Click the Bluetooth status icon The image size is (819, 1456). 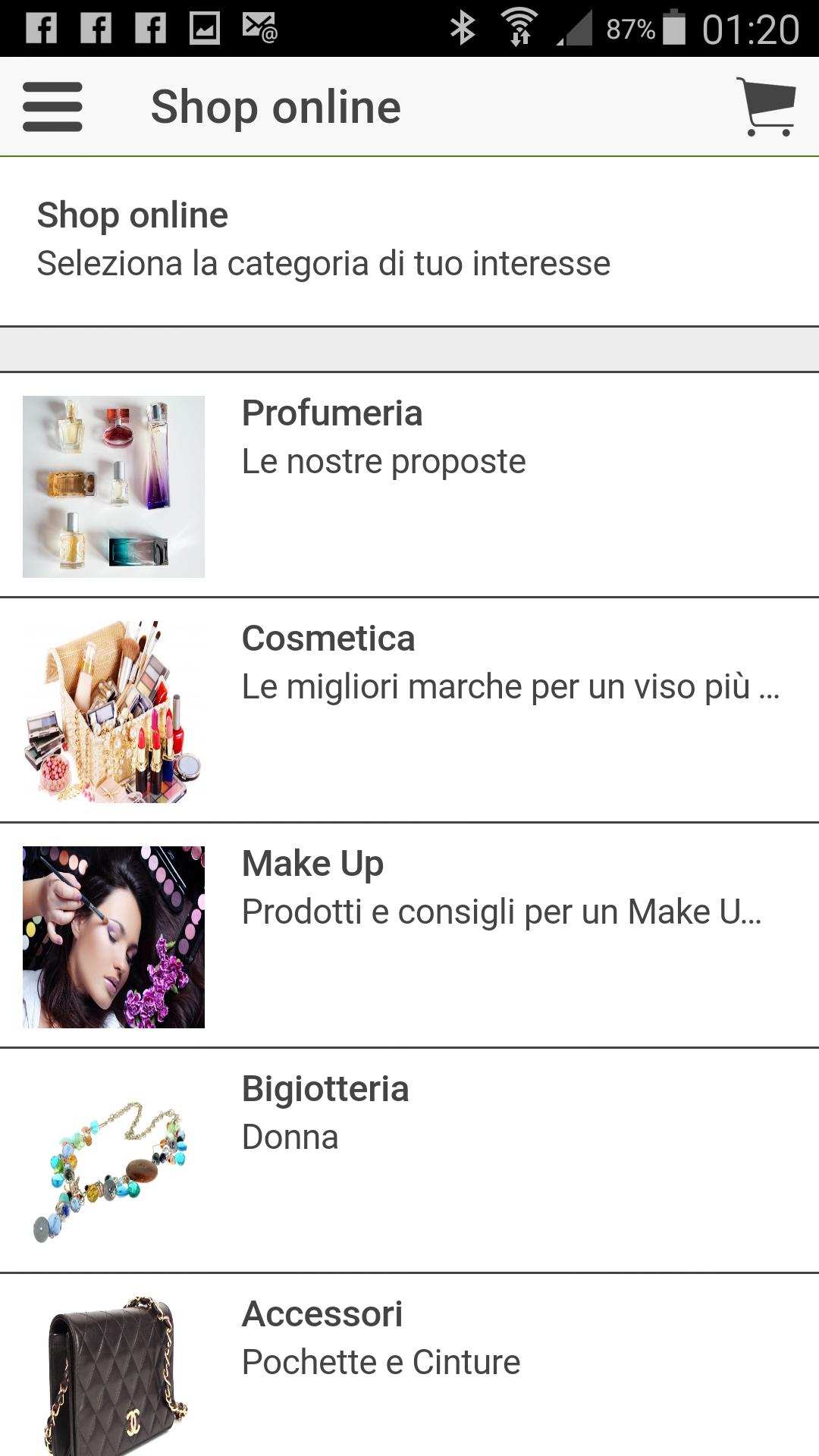(462, 25)
